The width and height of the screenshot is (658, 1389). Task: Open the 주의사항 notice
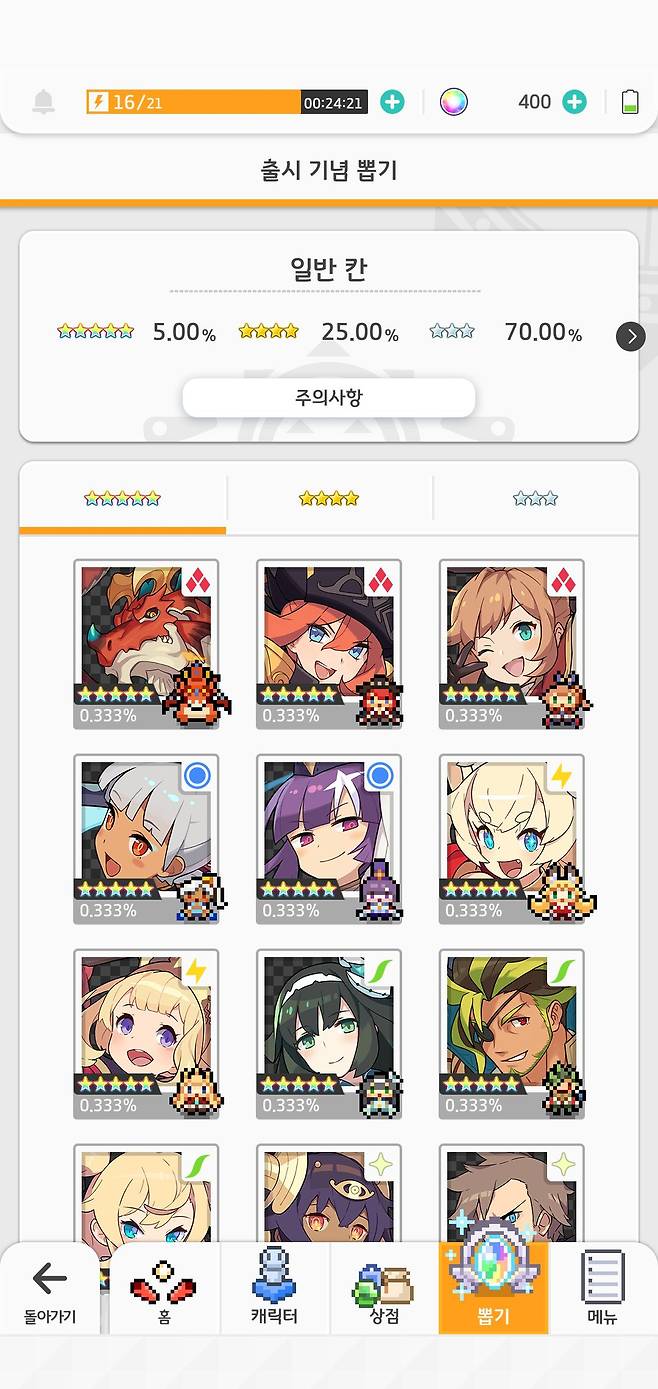pos(328,398)
